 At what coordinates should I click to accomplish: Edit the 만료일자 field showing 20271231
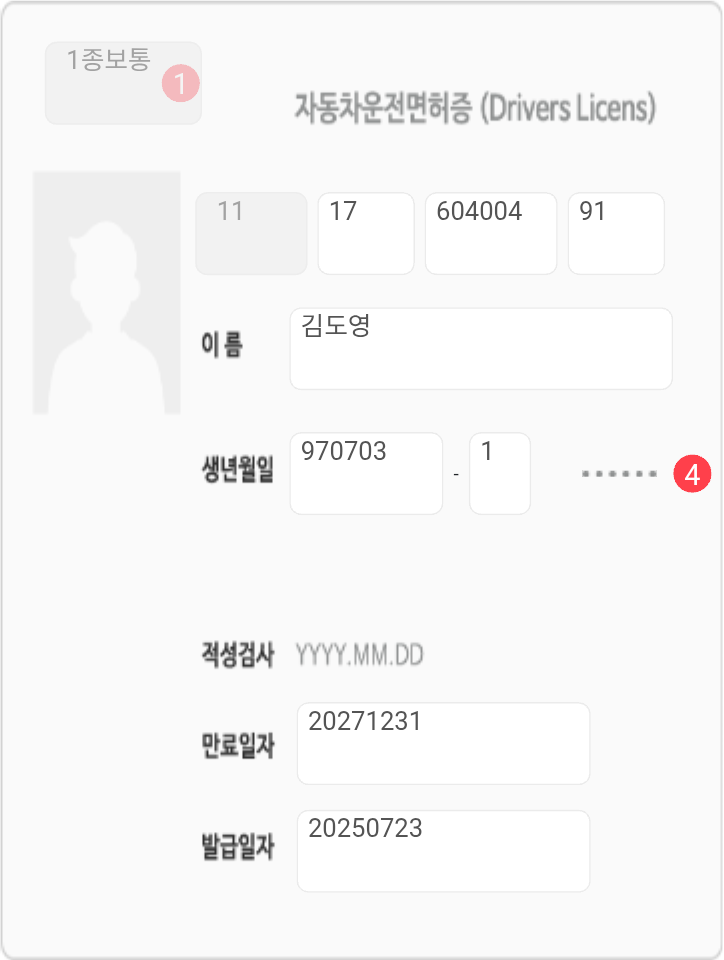pyautogui.click(x=443, y=743)
